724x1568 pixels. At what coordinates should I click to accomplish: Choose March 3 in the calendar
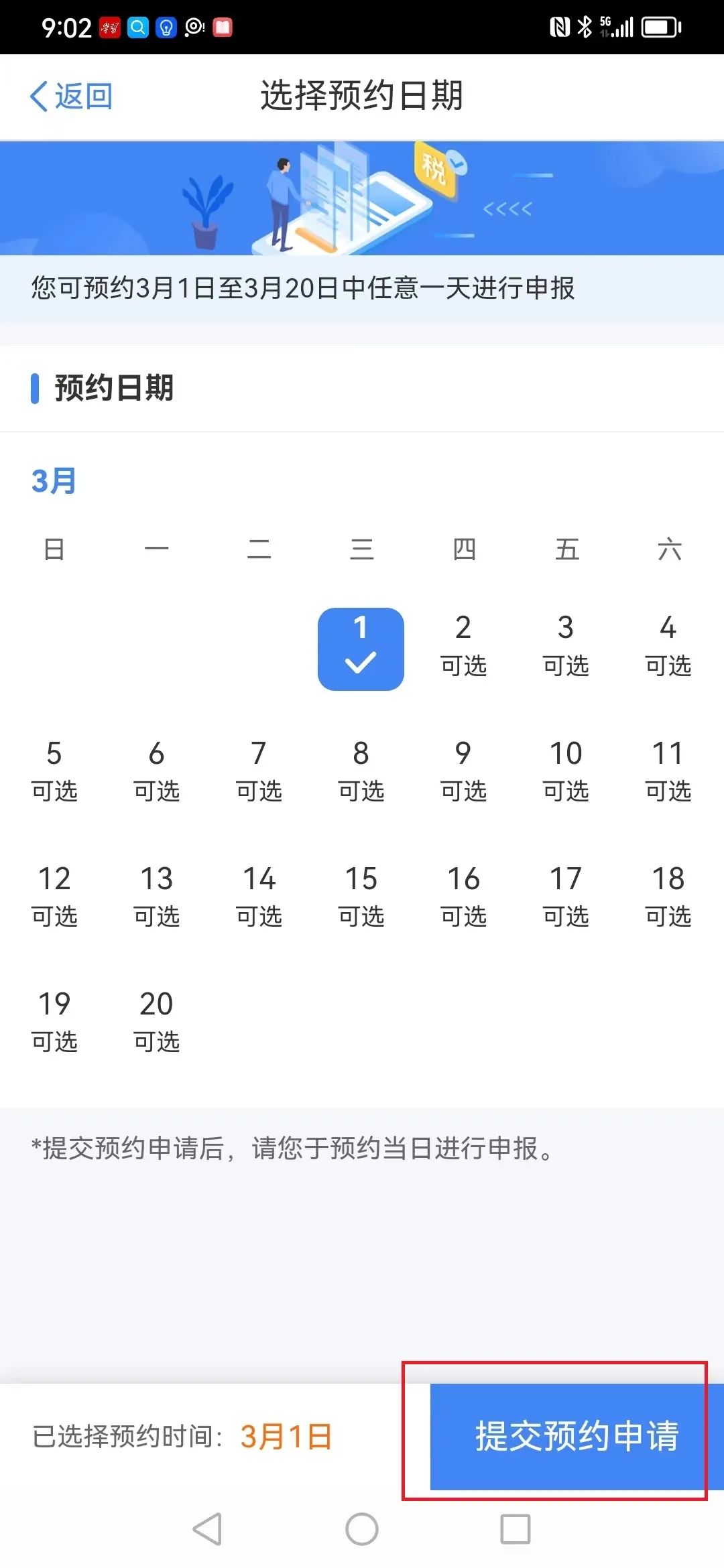point(566,646)
